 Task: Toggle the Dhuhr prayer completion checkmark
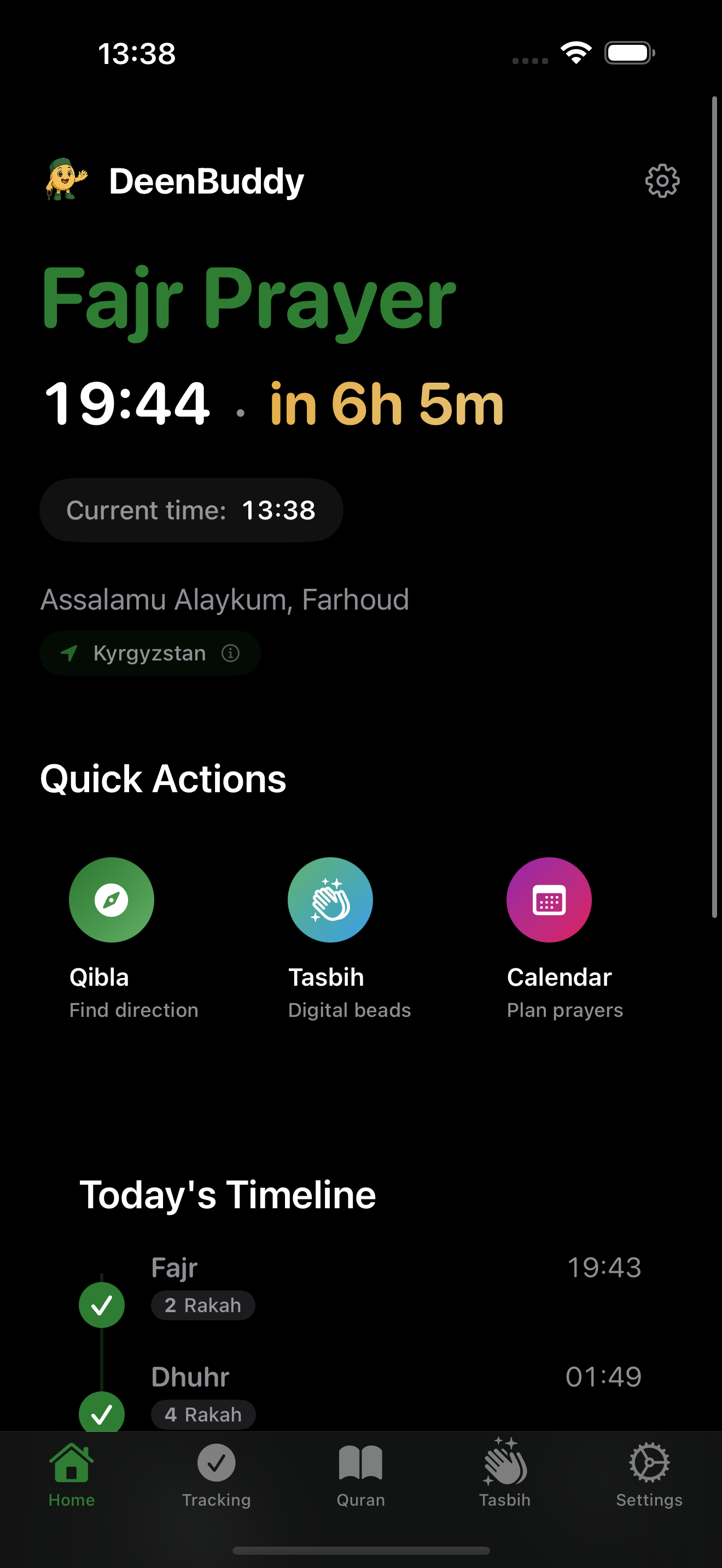(102, 1412)
